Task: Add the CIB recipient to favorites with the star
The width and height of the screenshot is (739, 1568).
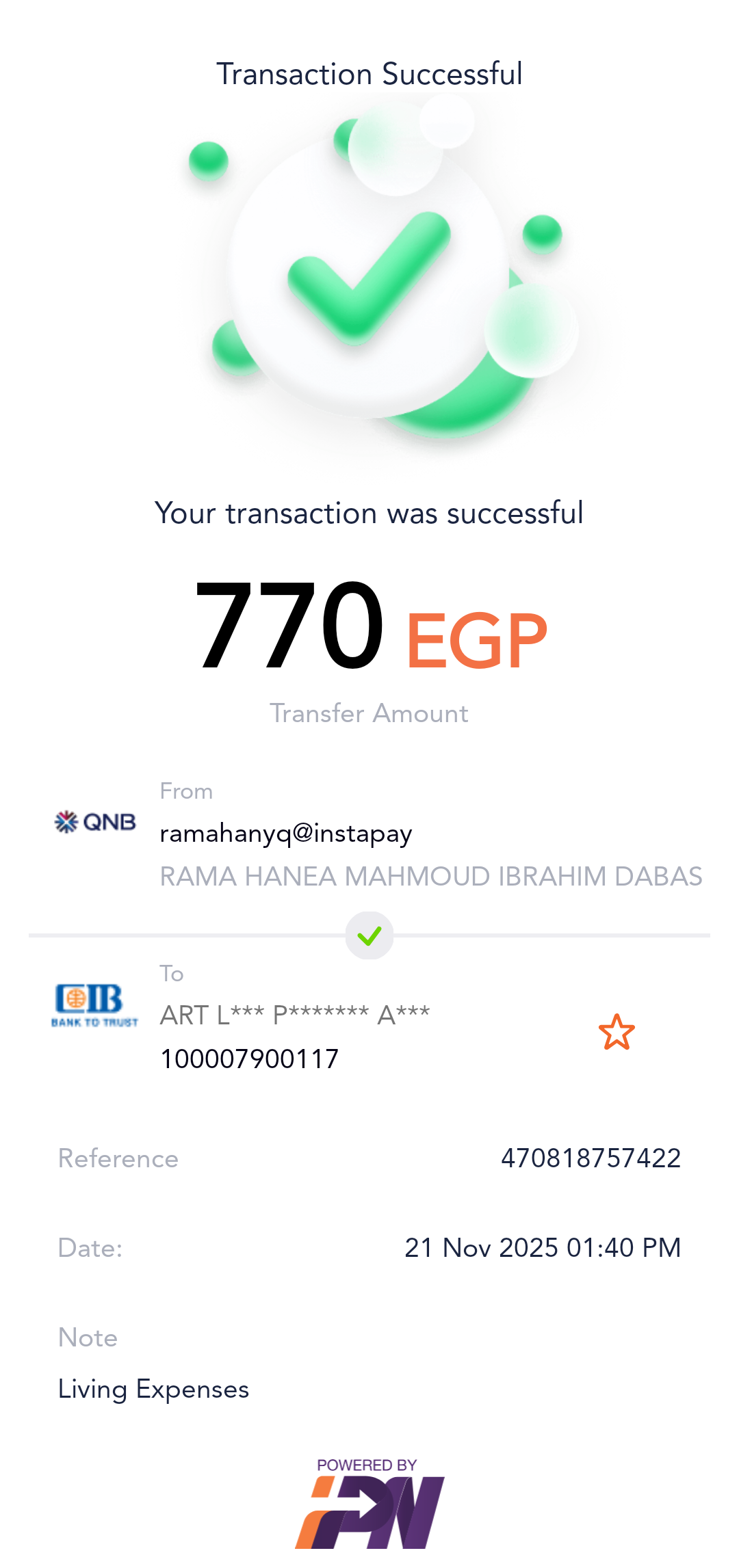Action: pyautogui.click(x=617, y=1033)
